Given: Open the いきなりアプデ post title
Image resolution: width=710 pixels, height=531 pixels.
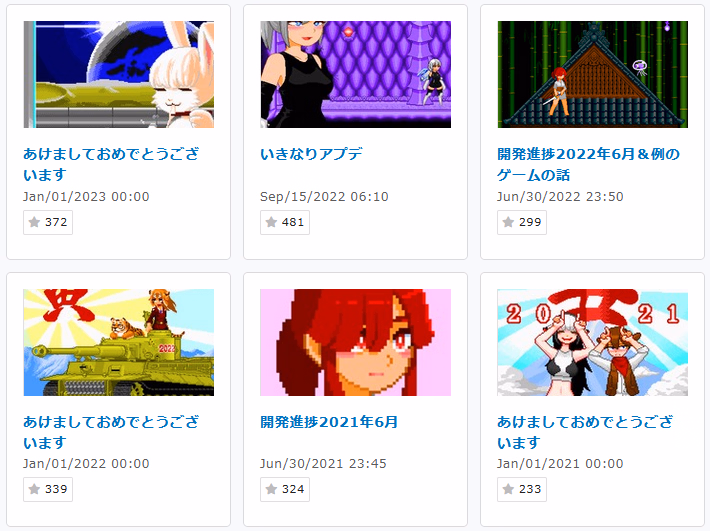Looking at the screenshot, I should 311,154.
